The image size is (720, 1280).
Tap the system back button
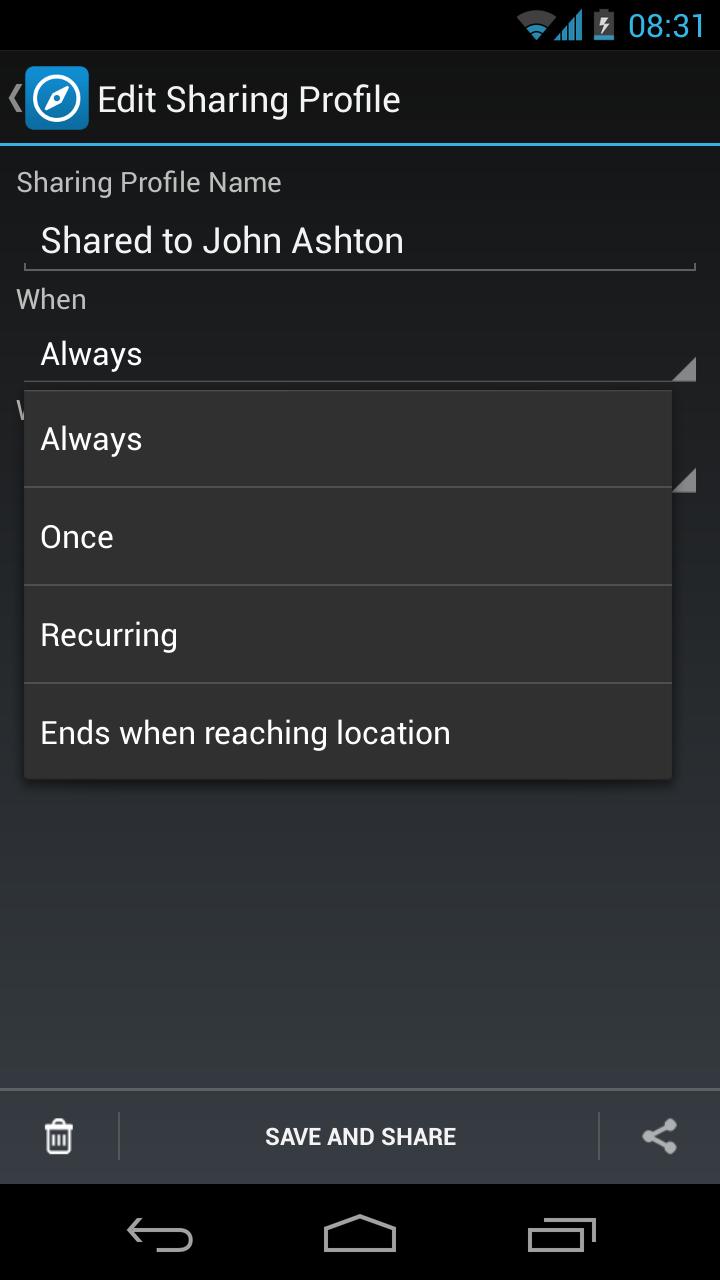(x=160, y=1234)
